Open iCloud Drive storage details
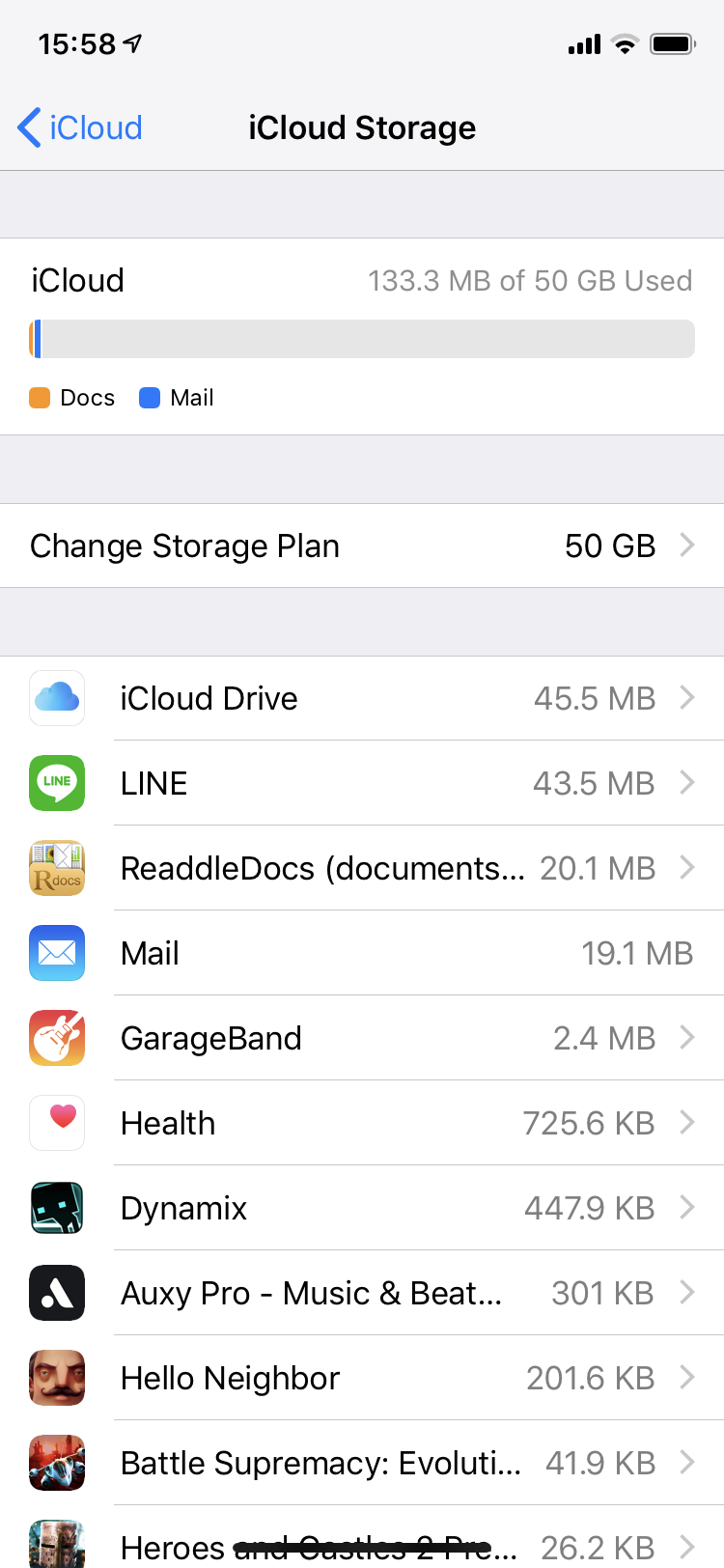The image size is (724, 1568). pos(362,698)
